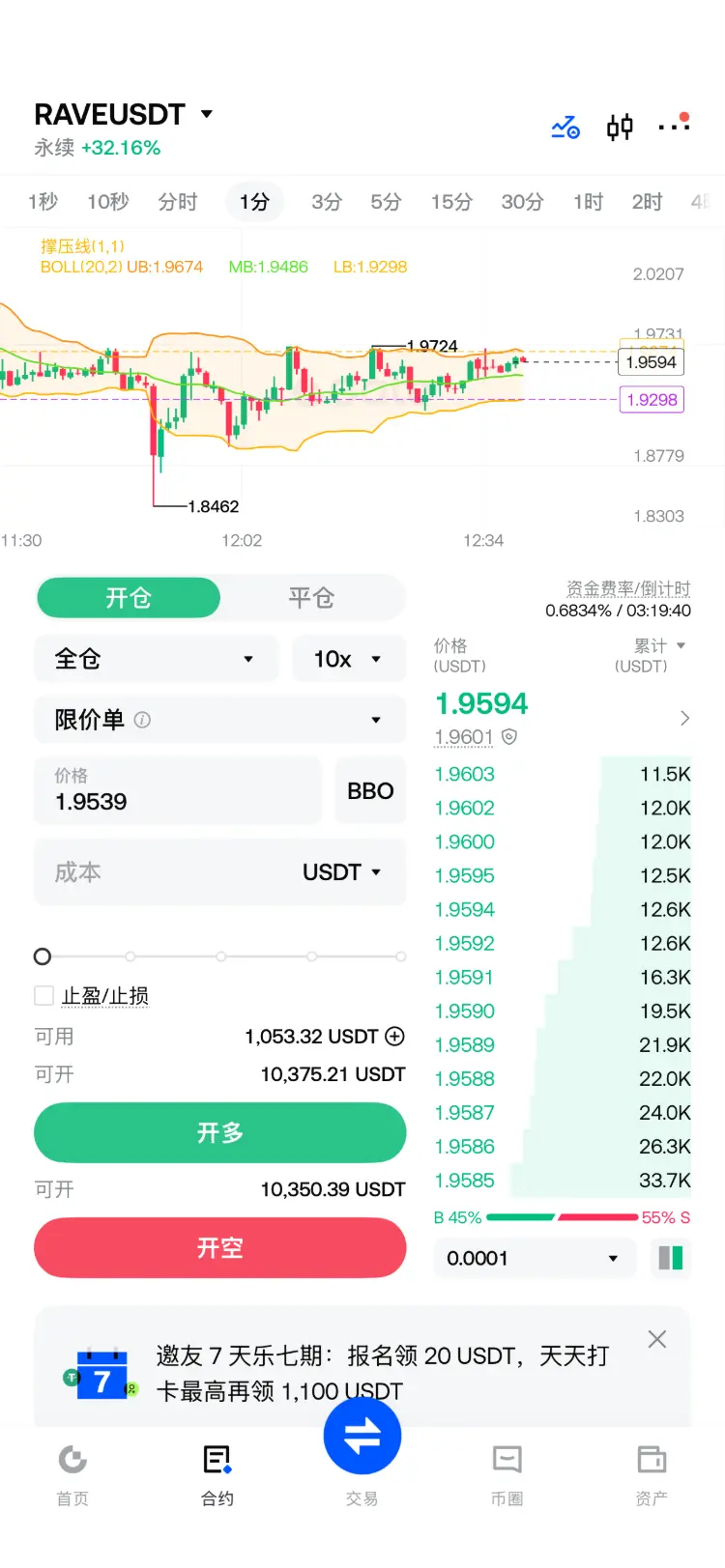
Task: Dismiss the 邀友 7 天乐七期 promo banner
Action: pyautogui.click(x=657, y=1339)
